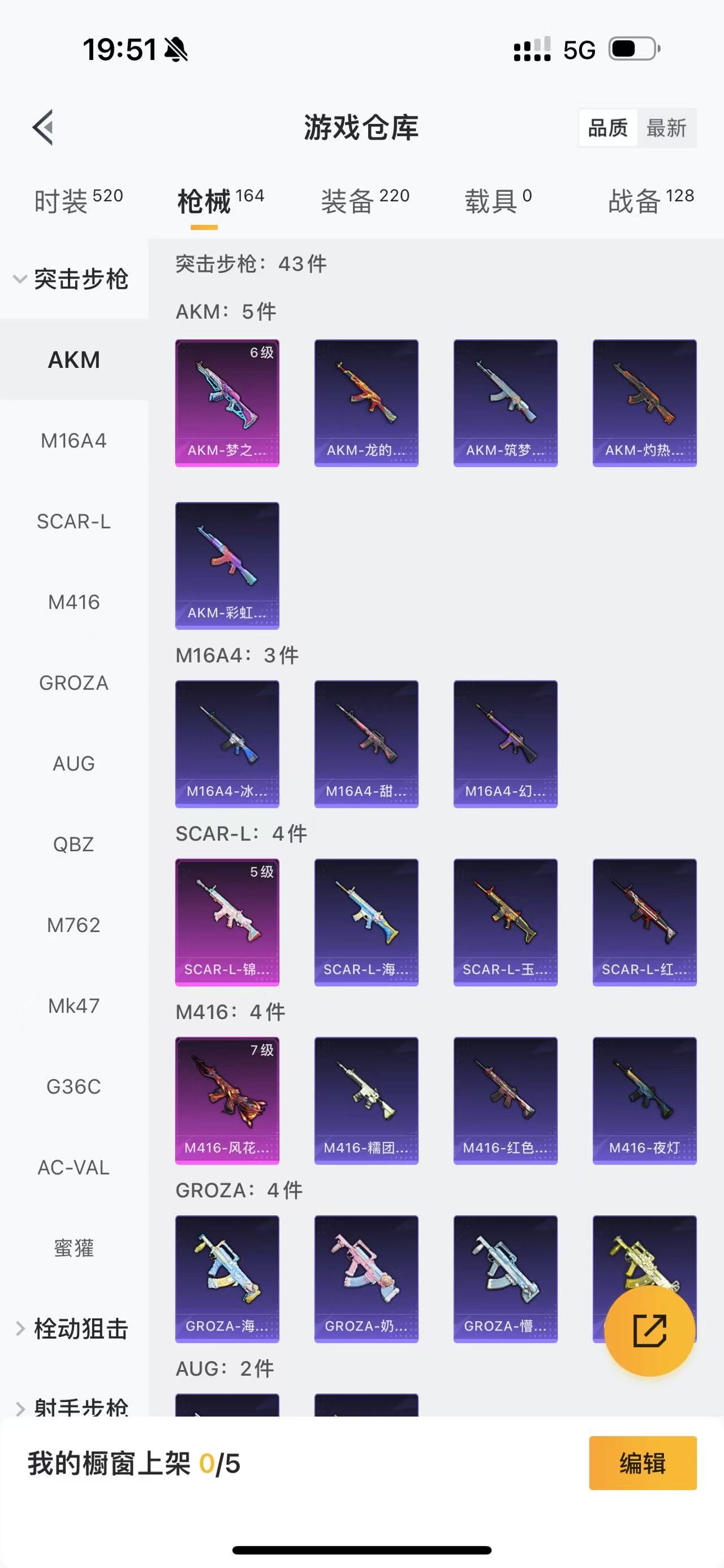Open the SCAR-L-锦… level 5 skin
The width and height of the screenshot is (724, 1568).
coord(227,922)
